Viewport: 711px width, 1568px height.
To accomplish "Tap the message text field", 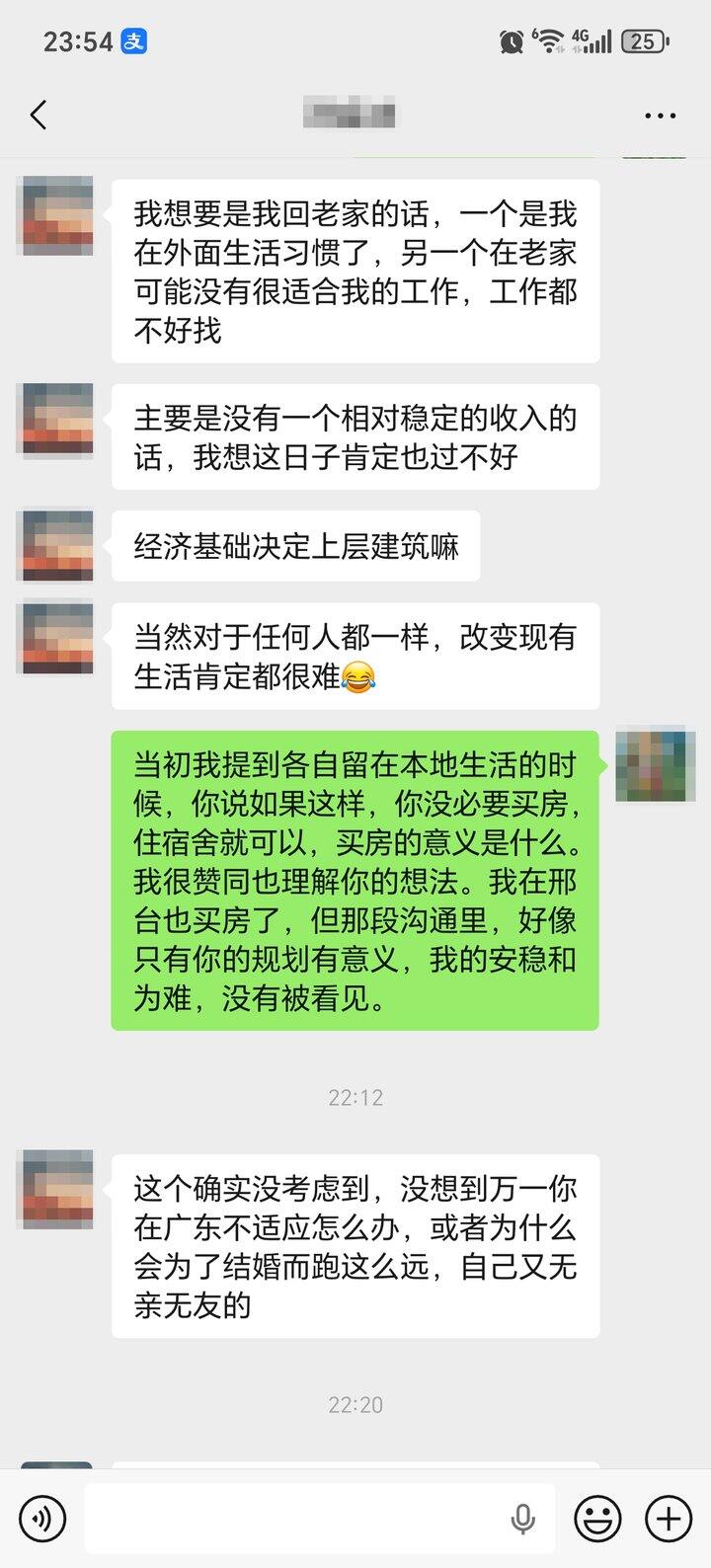I will (x=296, y=1518).
